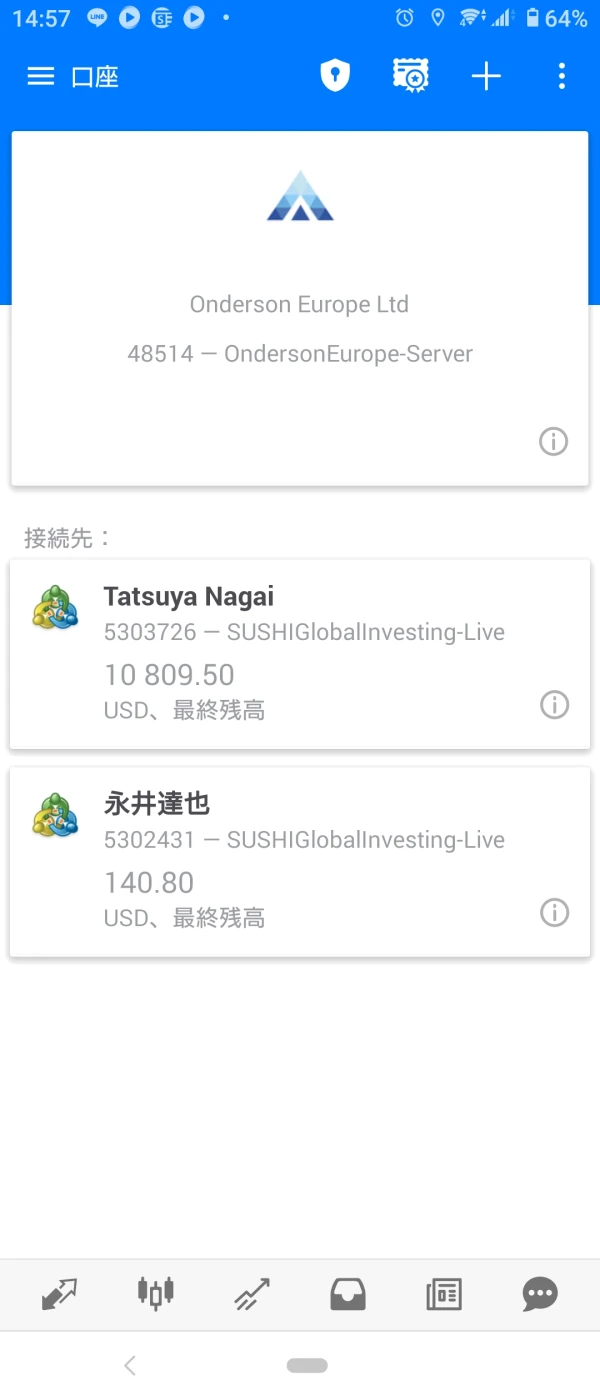Open the password shield icon
Image resolution: width=600 pixels, height=1400 pixels.
click(x=335, y=76)
